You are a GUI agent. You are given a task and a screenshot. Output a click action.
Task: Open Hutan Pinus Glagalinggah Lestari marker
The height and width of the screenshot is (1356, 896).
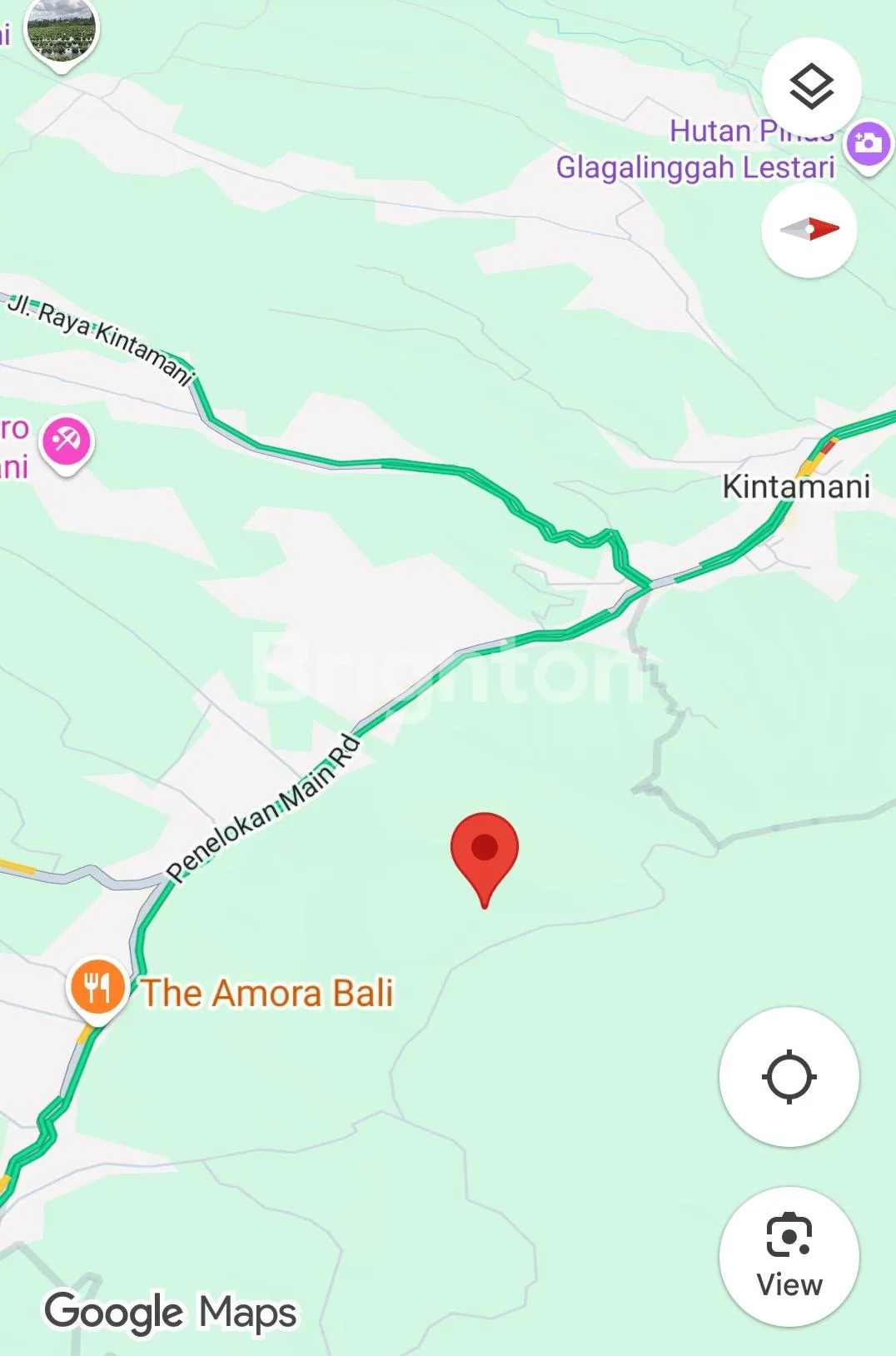tap(868, 145)
